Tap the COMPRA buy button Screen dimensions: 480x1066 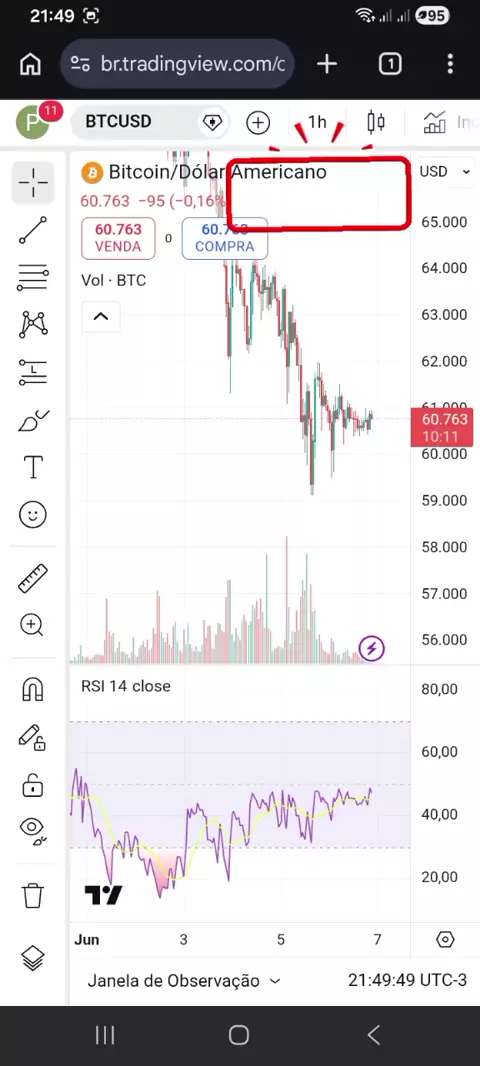pyautogui.click(x=224, y=238)
